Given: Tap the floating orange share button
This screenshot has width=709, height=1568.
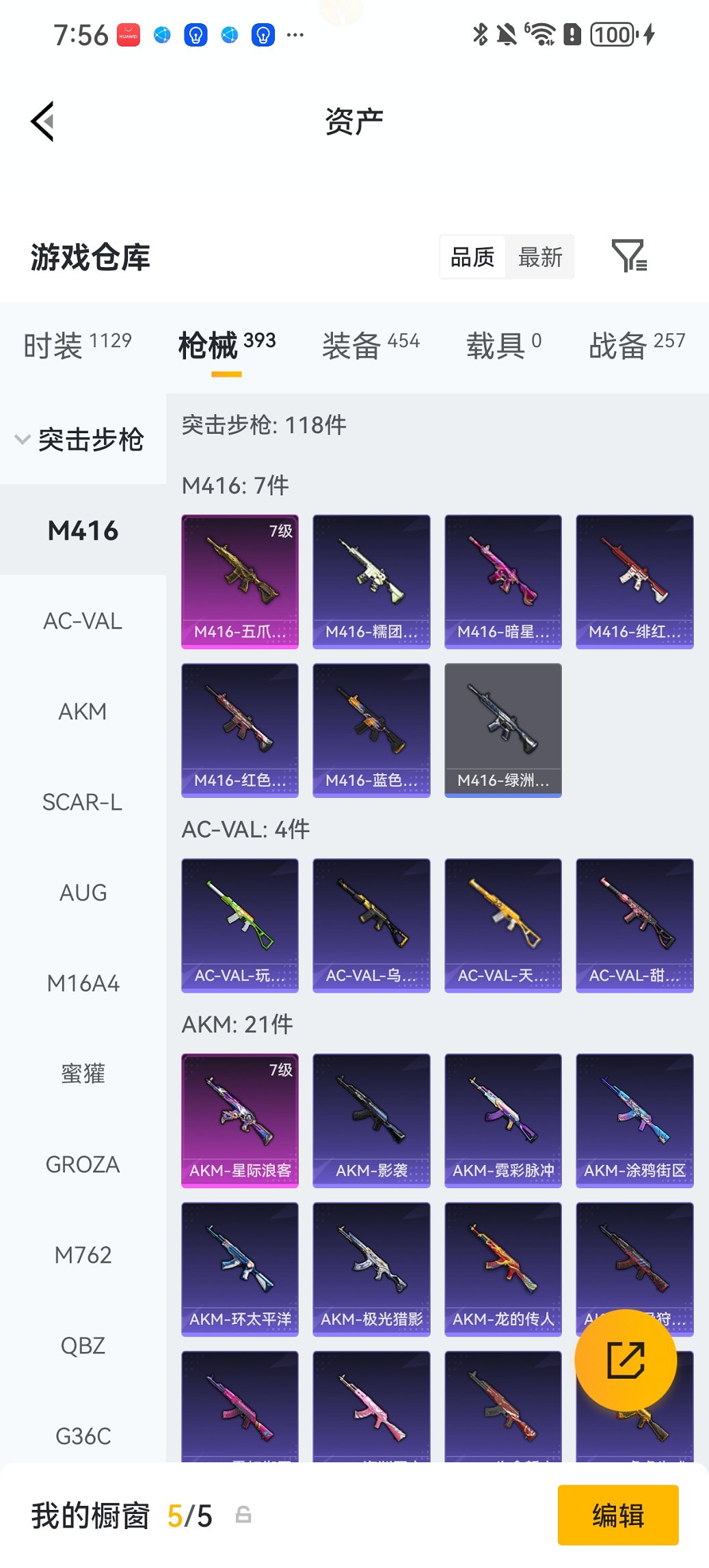Looking at the screenshot, I should 626,1360.
